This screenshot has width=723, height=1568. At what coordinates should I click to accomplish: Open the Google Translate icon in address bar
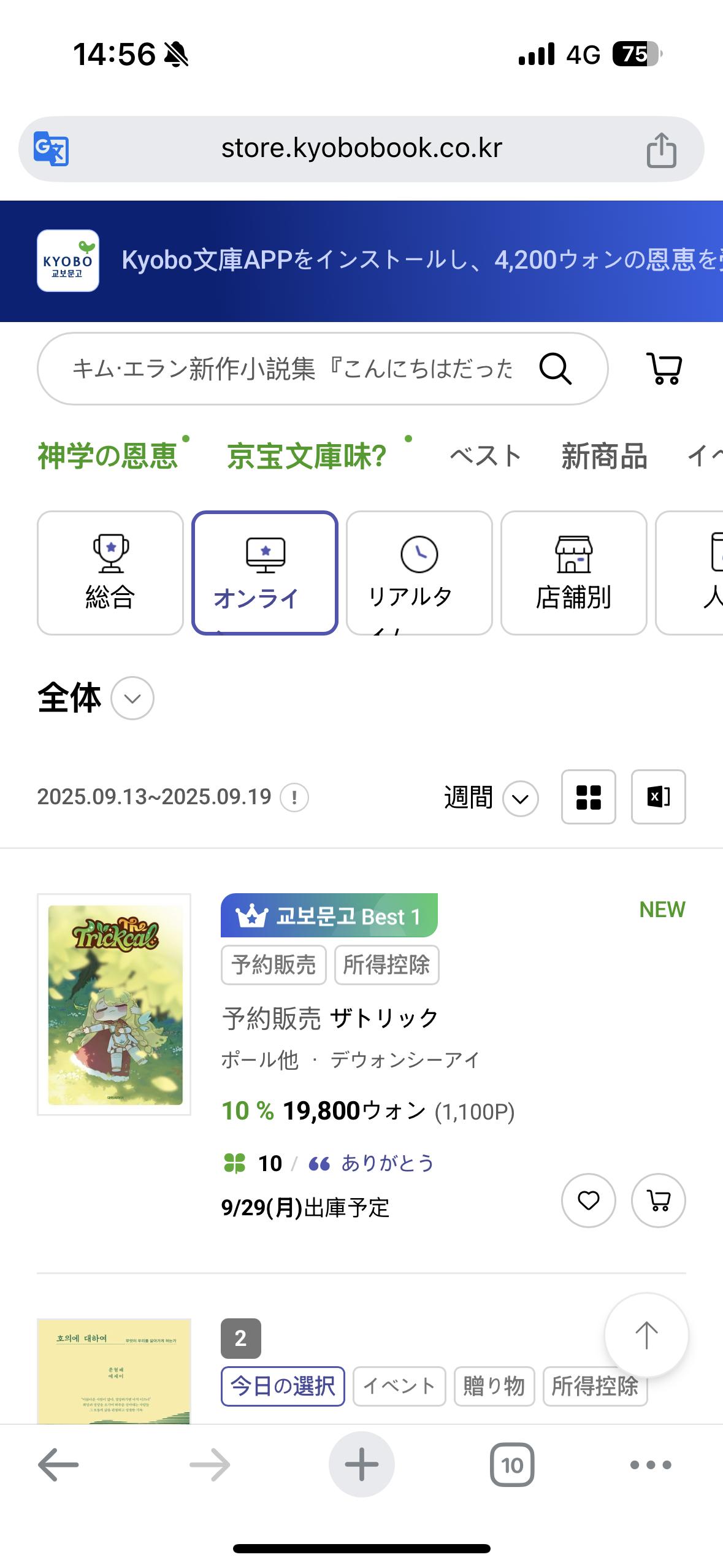51,148
